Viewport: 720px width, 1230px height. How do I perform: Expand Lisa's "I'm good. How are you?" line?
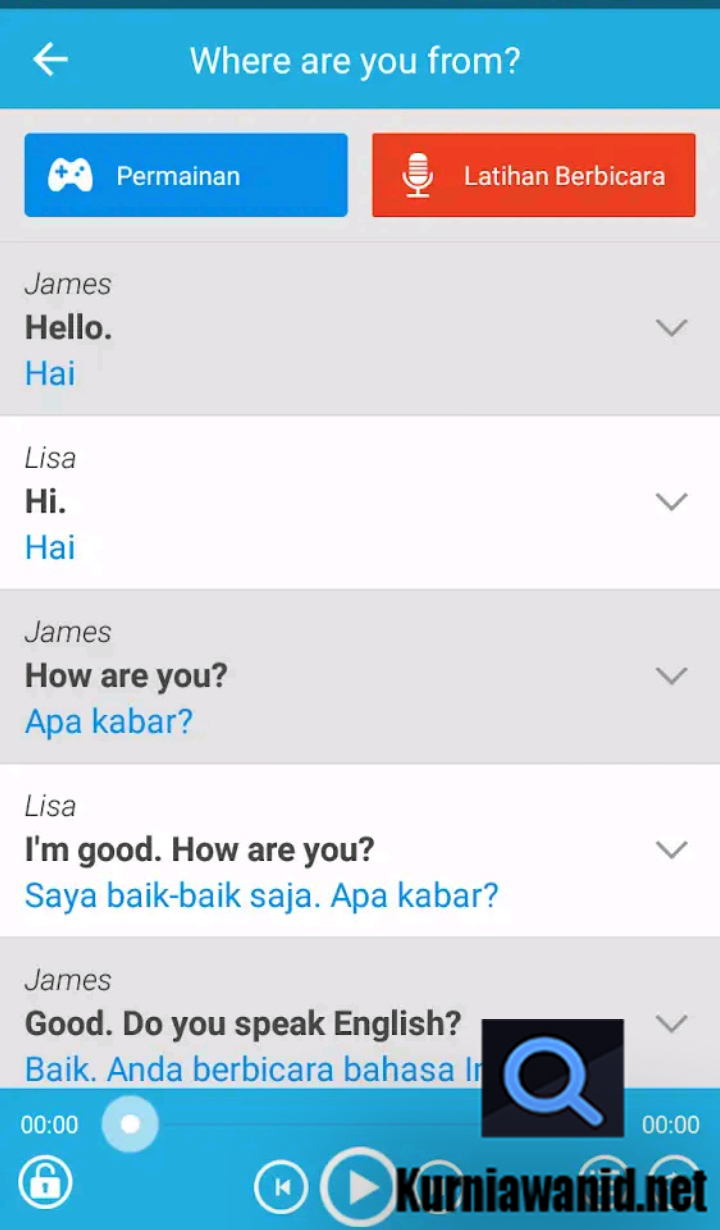(671, 849)
